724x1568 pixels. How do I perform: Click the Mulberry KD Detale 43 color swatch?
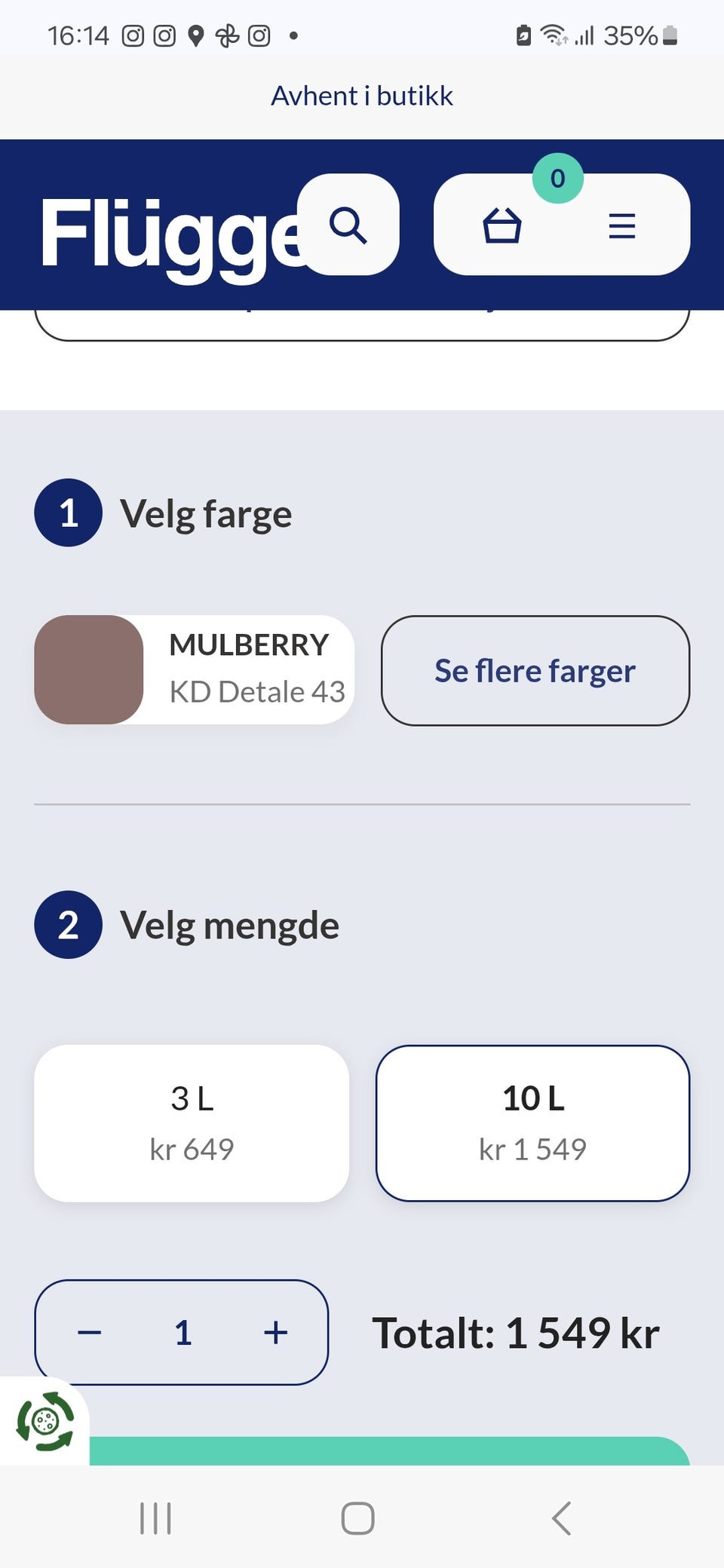tap(90, 669)
